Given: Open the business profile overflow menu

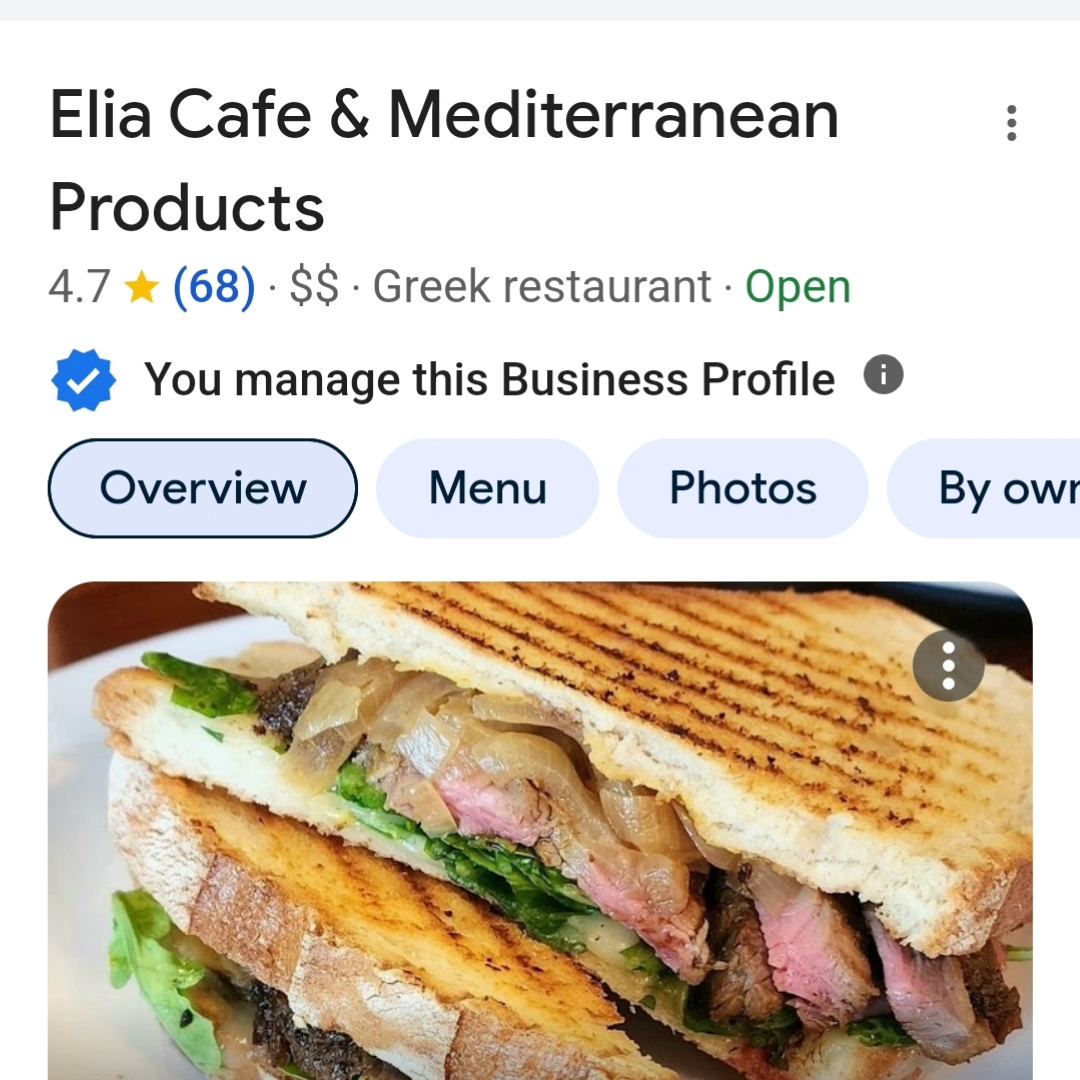Looking at the screenshot, I should (1011, 123).
